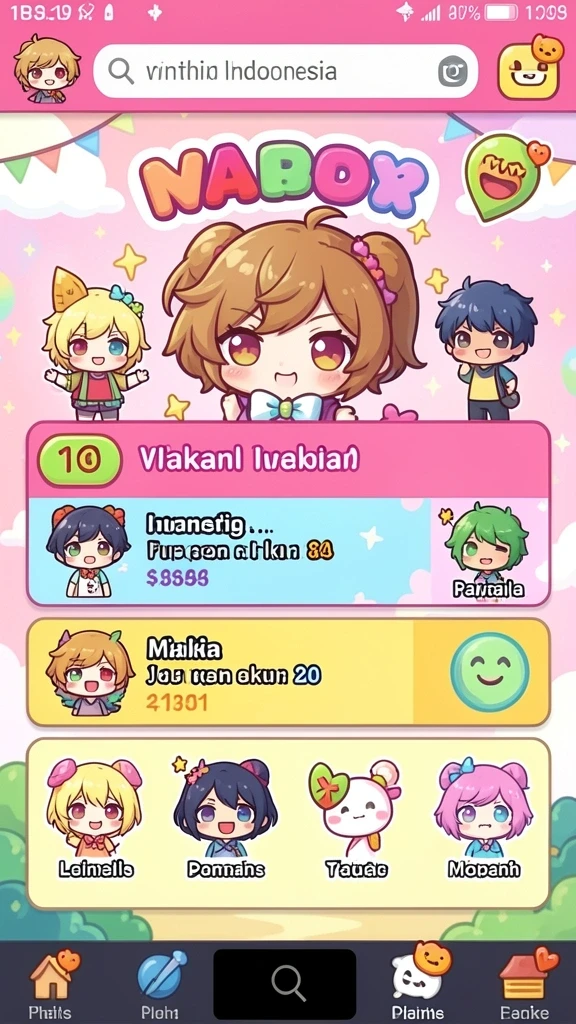Open the camera icon inside the search bar
This screenshot has height=1024, width=576.
[453, 72]
